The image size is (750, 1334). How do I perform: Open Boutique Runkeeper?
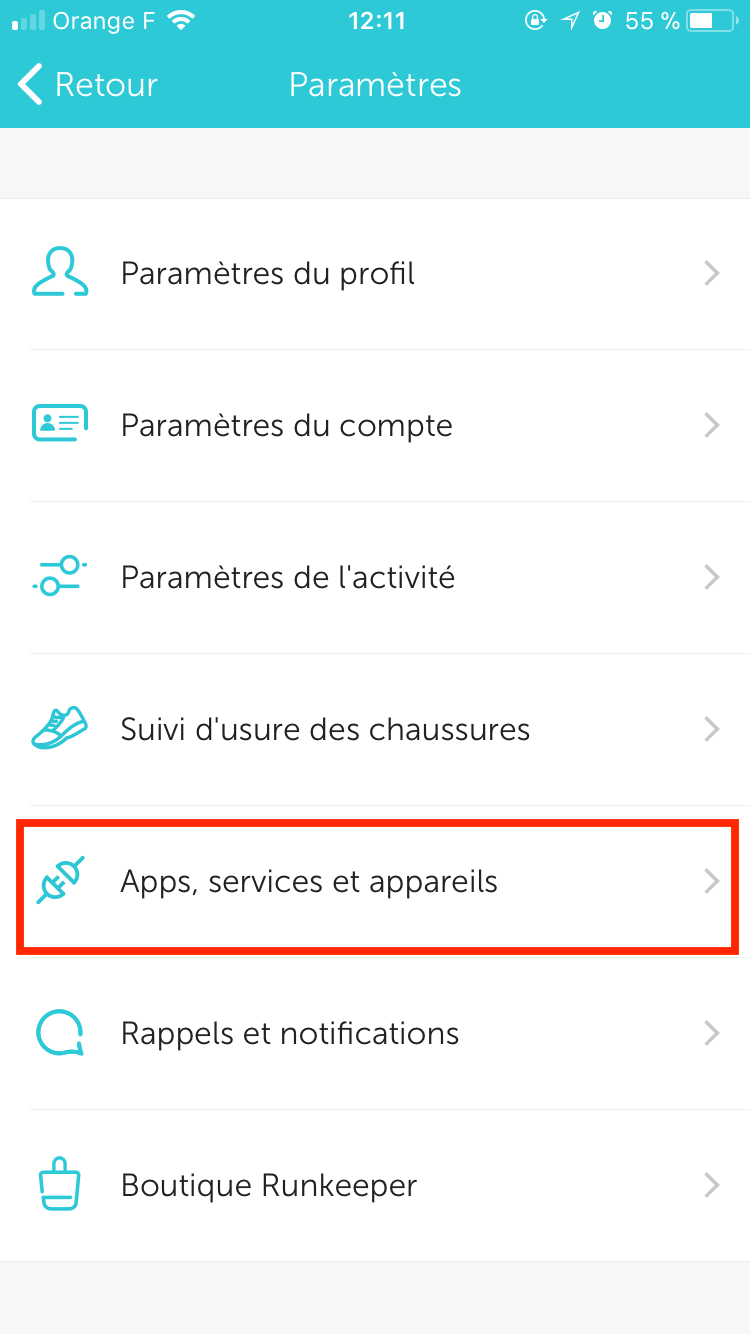coord(375,1186)
